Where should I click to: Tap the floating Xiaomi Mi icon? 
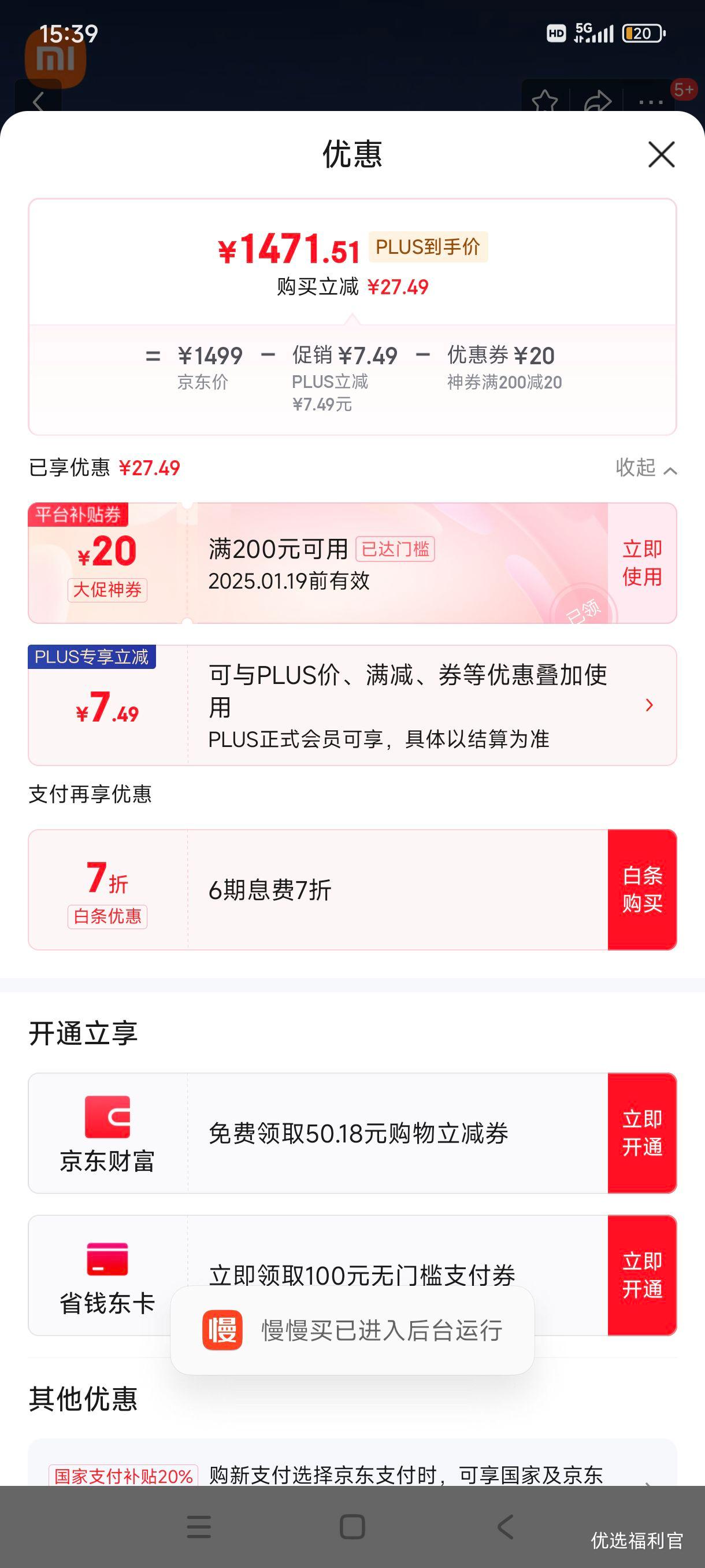coord(57,59)
